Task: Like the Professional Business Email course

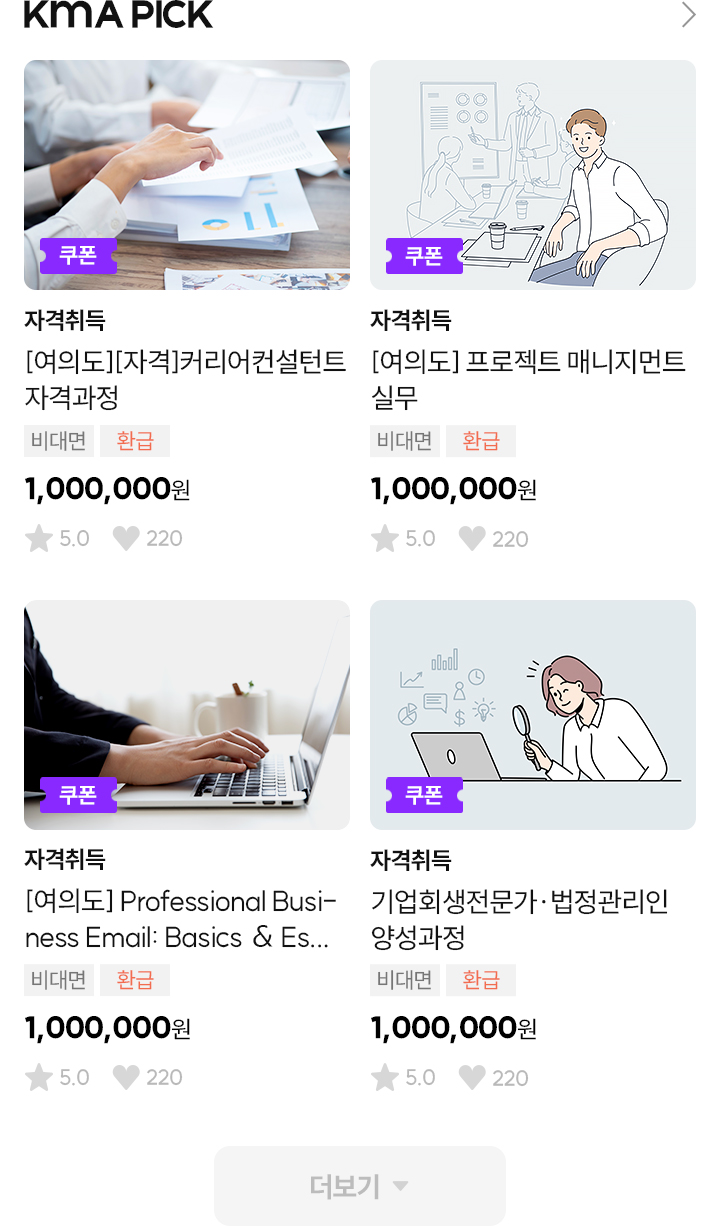Action: point(126,1077)
